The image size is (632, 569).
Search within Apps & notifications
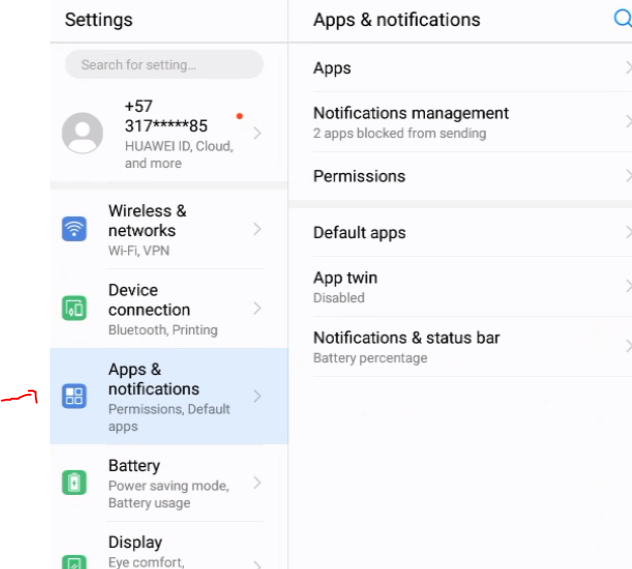622,19
